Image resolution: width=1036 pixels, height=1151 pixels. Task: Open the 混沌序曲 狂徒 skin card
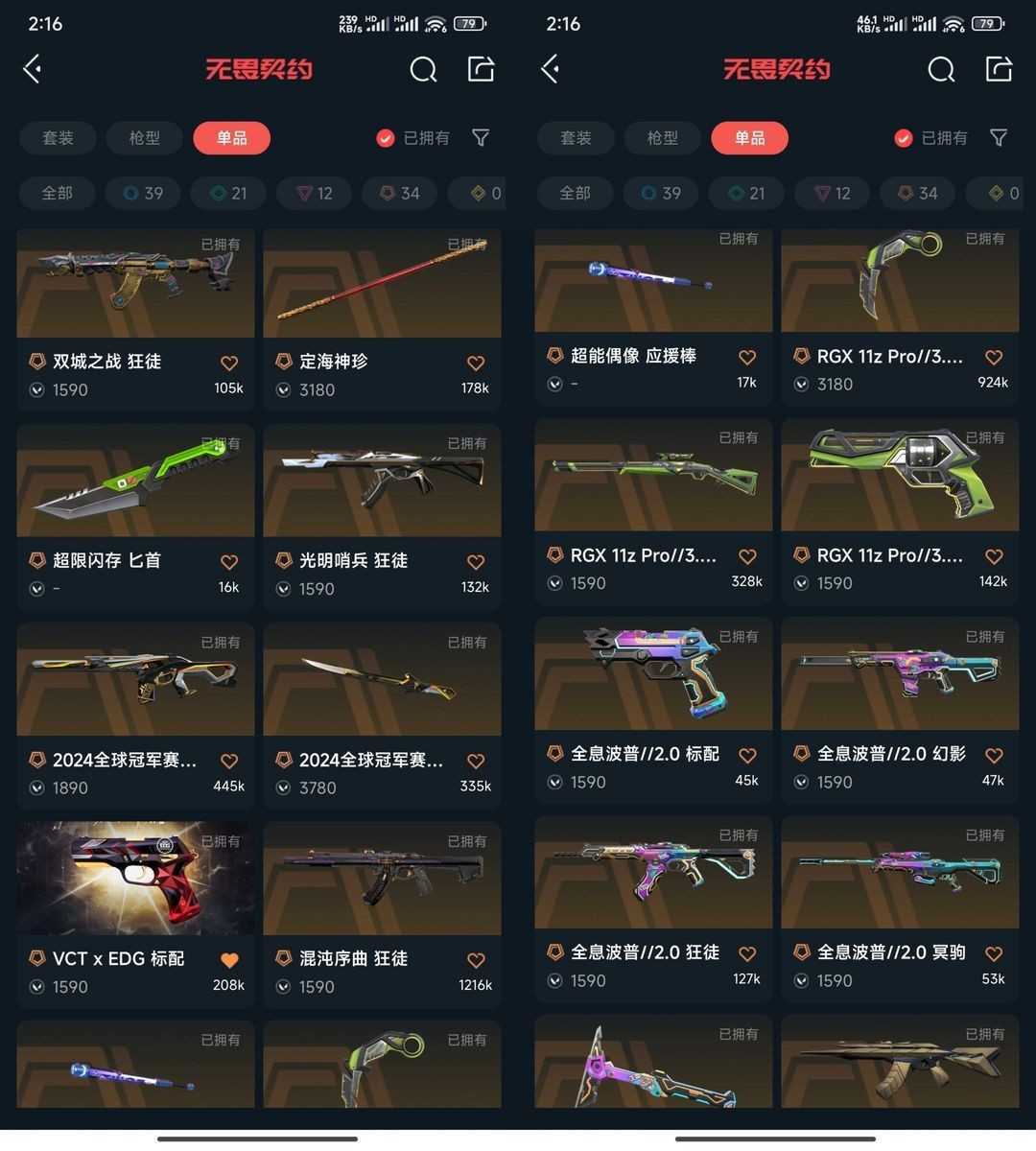coord(382,915)
